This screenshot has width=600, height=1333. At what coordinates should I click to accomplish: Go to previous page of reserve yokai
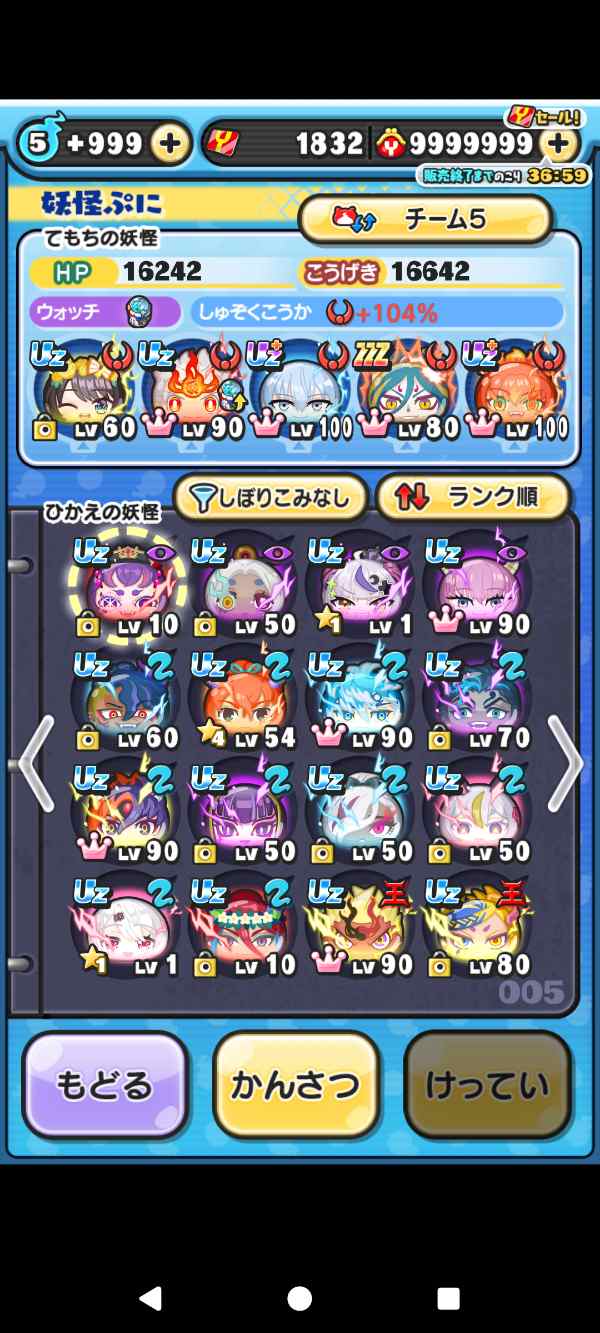pyautogui.click(x=35, y=764)
